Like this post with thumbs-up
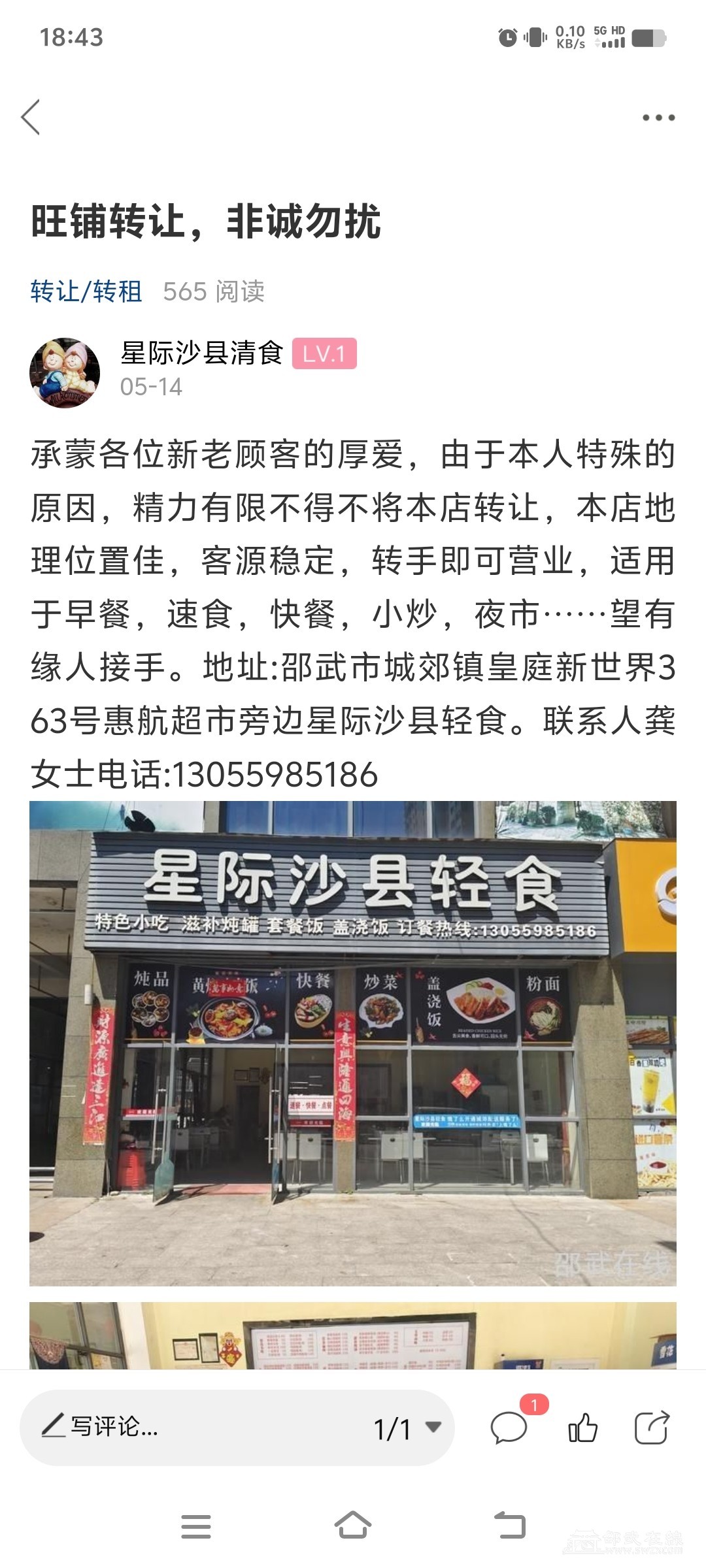 582,1427
